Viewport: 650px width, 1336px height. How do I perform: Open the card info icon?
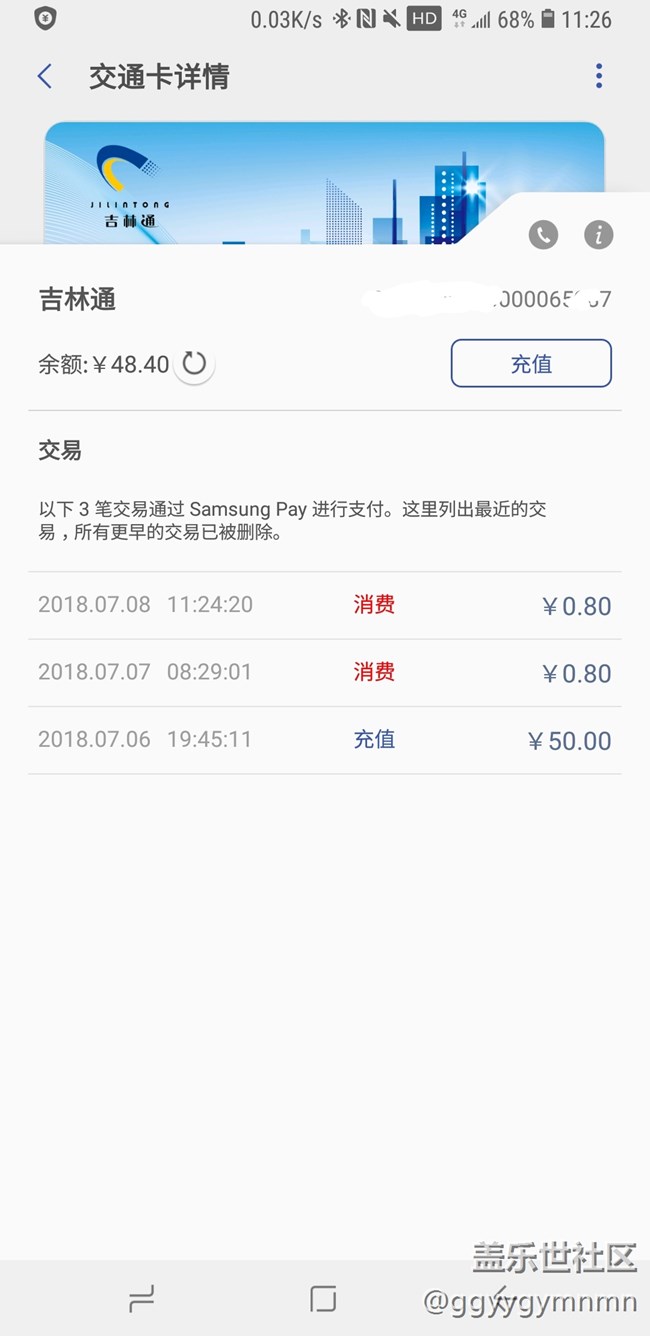point(598,235)
